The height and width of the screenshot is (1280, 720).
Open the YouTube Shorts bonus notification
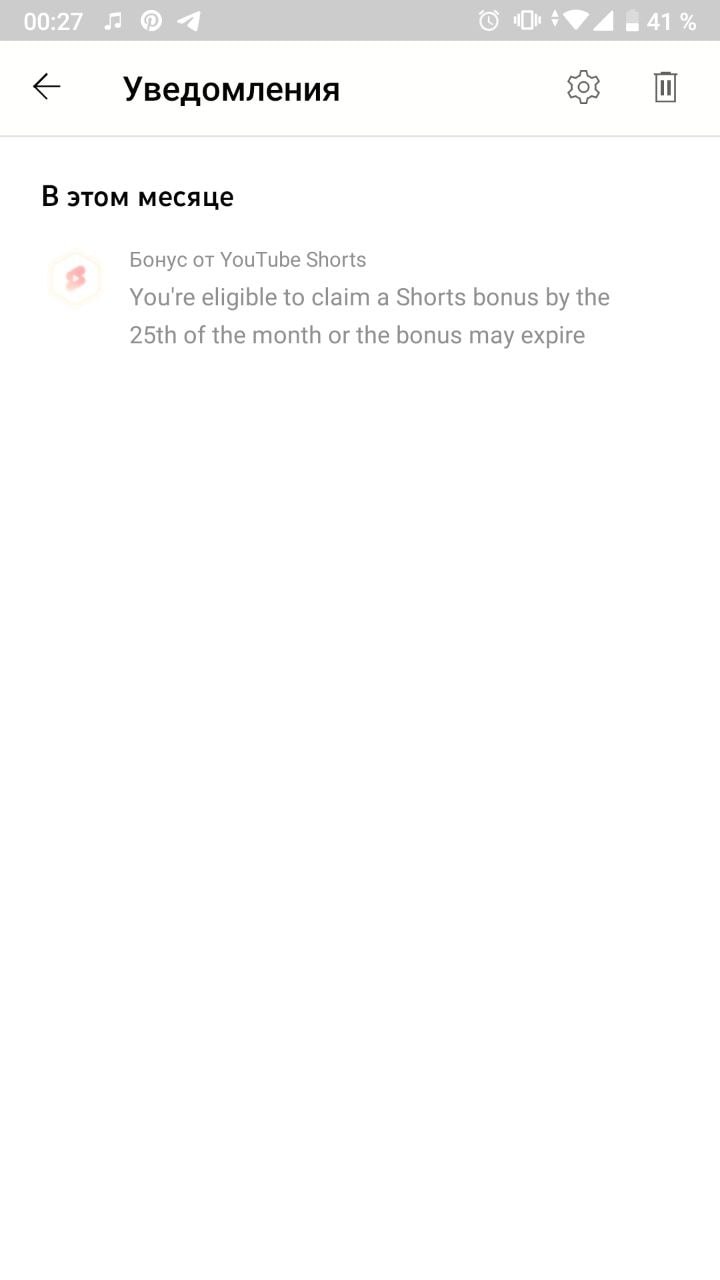click(x=360, y=298)
